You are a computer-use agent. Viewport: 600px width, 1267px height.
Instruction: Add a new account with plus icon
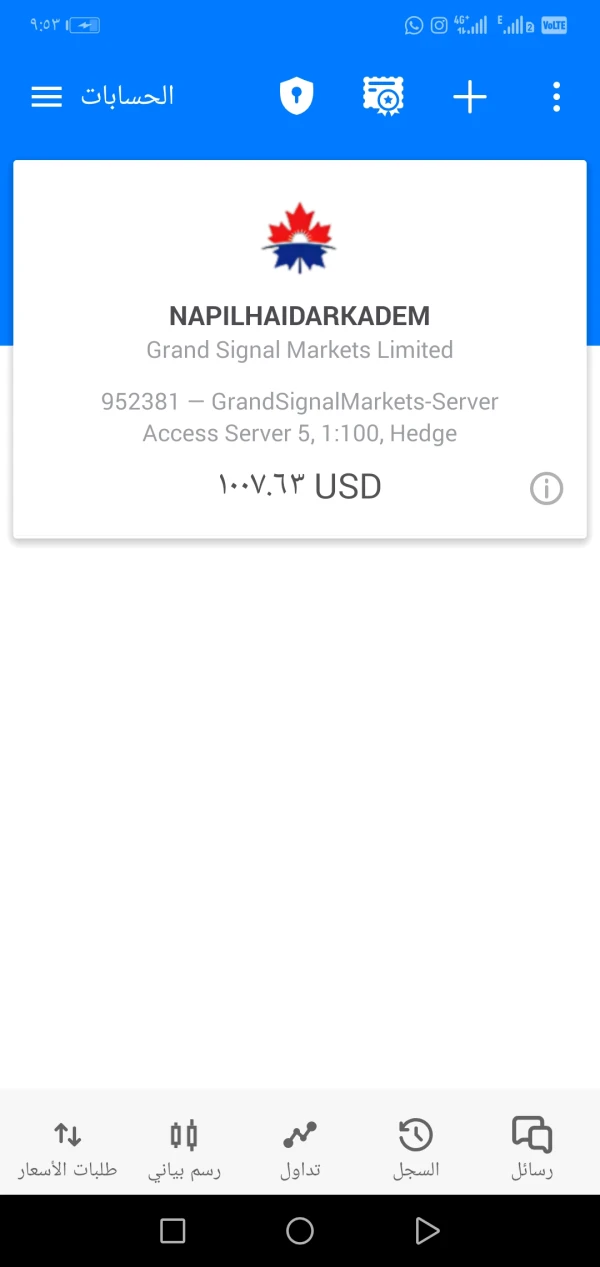pyautogui.click(x=469, y=97)
